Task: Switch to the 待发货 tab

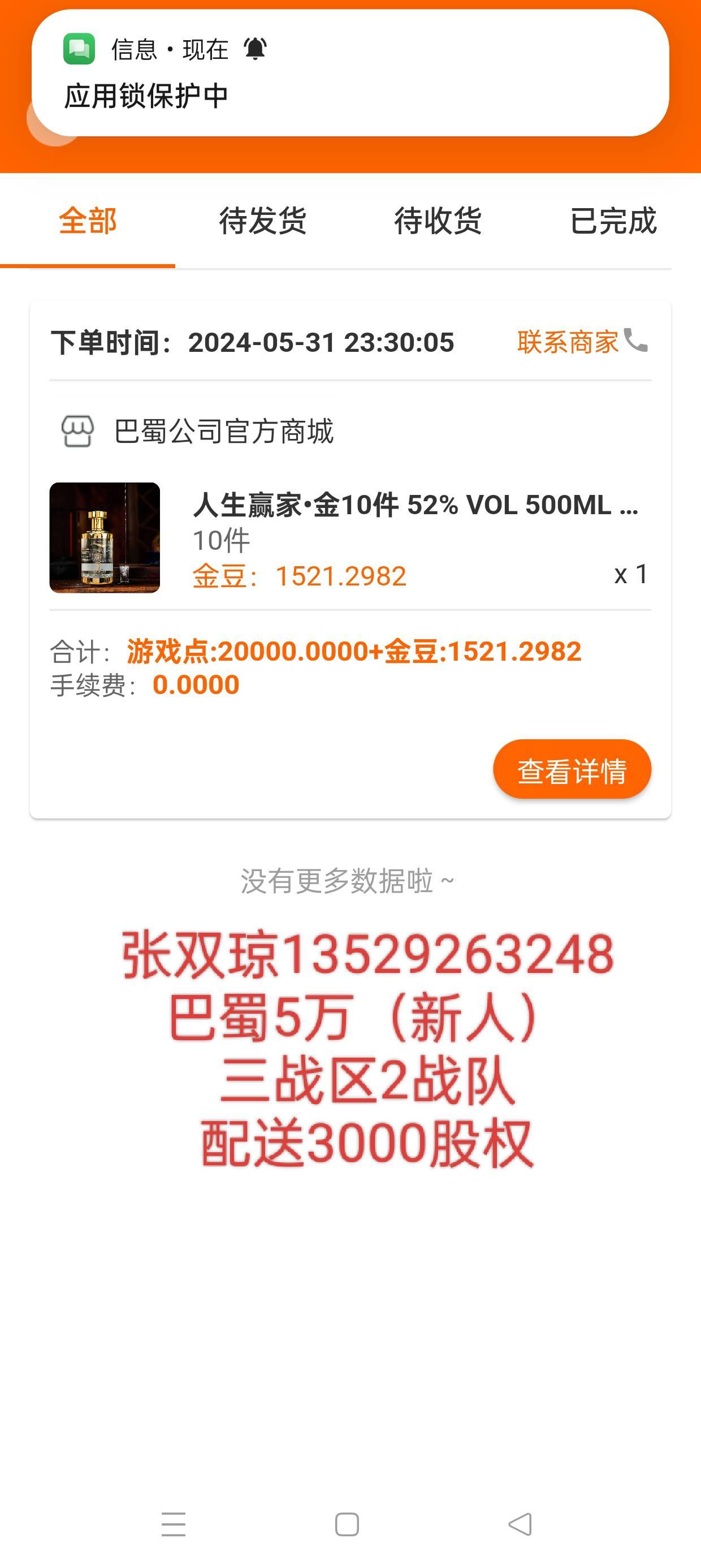Action: [262, 221]
